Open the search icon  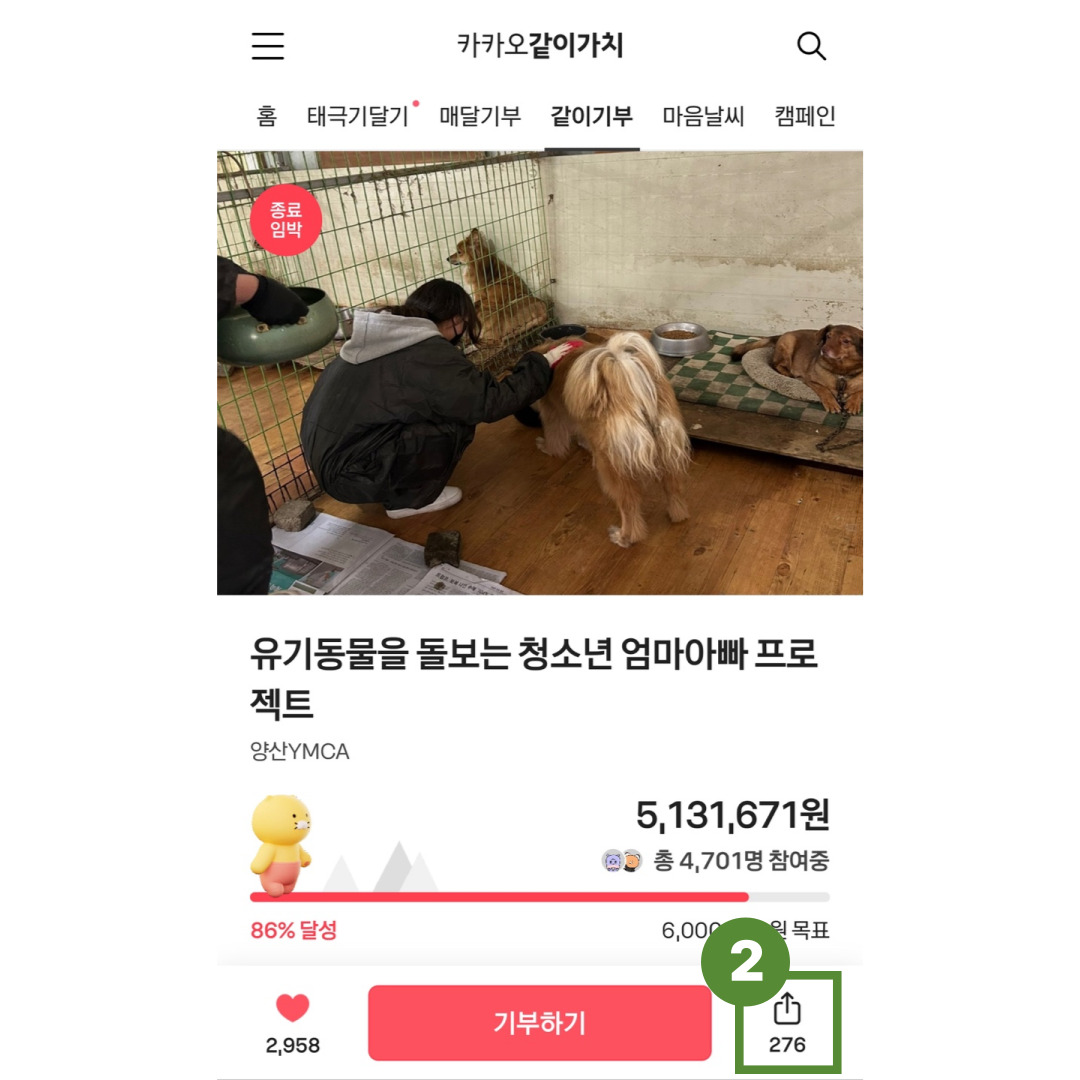pyautogui.click(x=811, y=46)
